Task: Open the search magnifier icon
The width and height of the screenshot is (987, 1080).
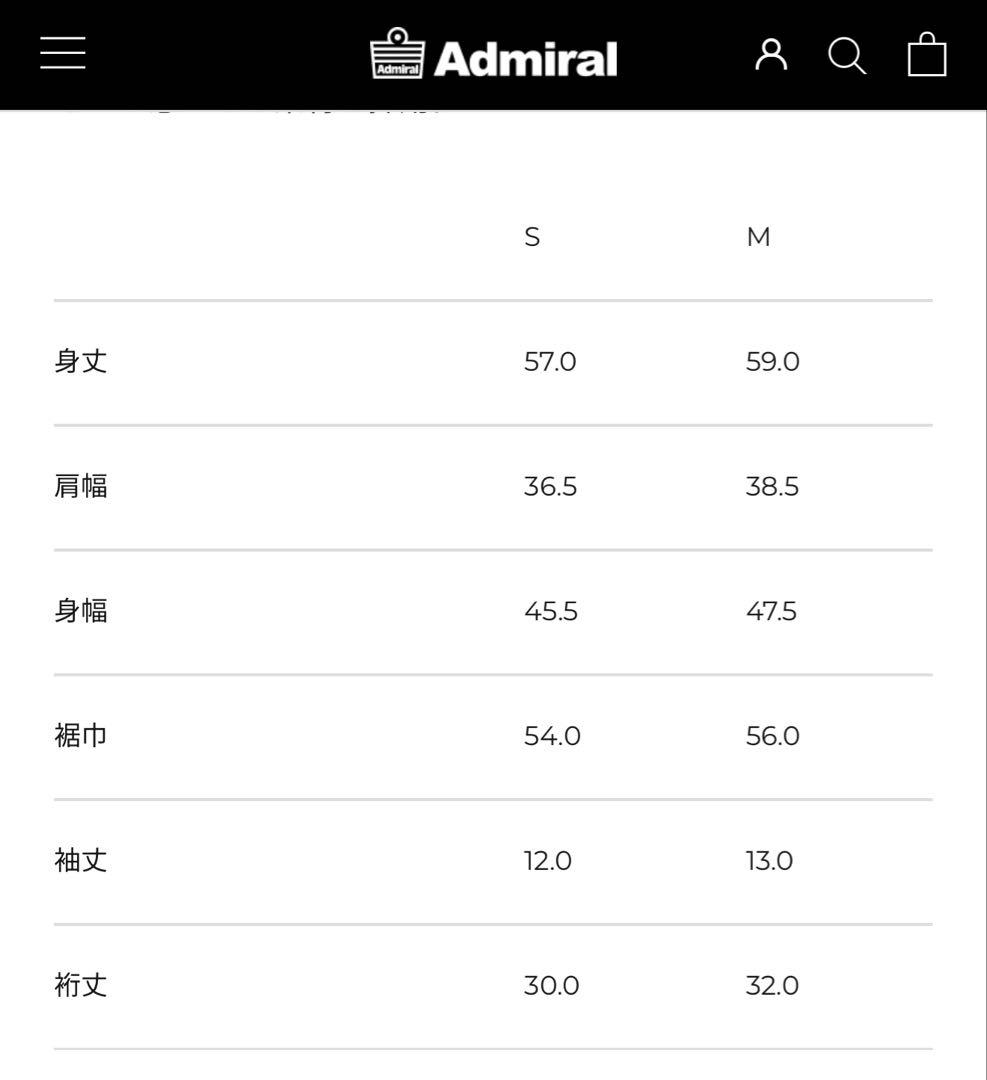Action: point(847,57)
